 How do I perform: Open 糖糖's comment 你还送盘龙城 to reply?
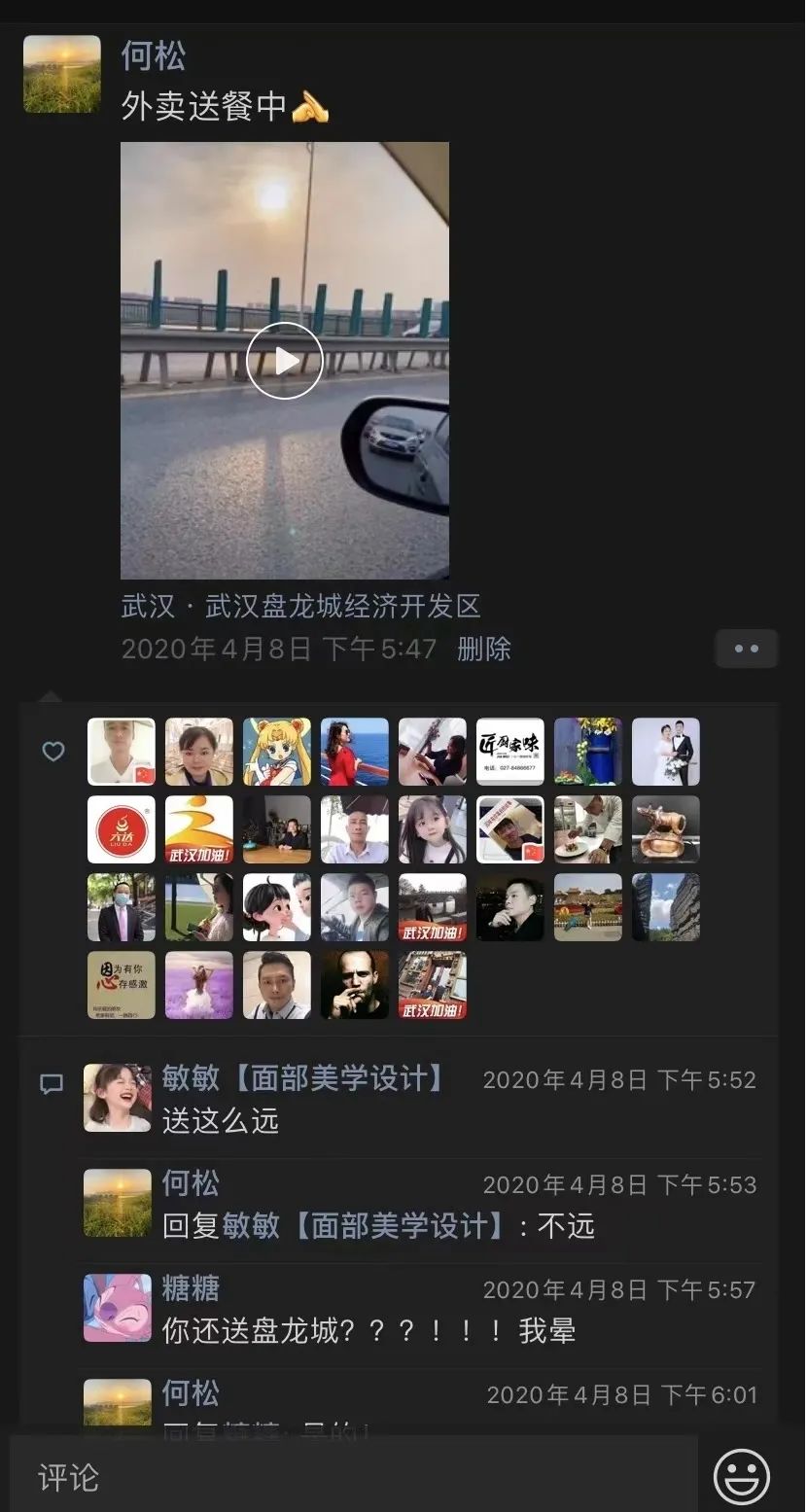[368, 1330]
